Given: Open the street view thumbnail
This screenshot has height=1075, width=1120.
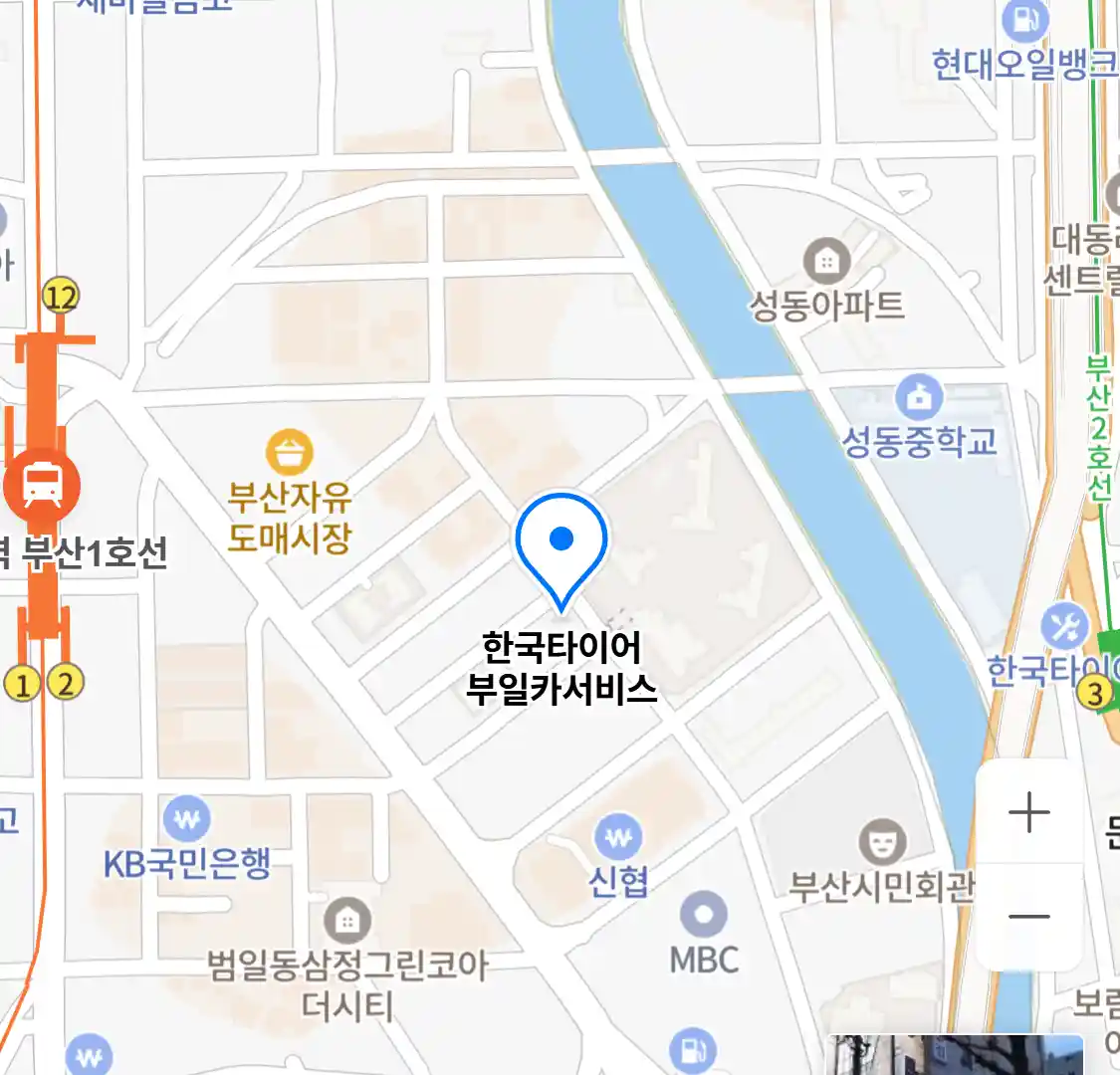Looking at the screenshot, I should pyautogui.click(x=956, y=1055).
